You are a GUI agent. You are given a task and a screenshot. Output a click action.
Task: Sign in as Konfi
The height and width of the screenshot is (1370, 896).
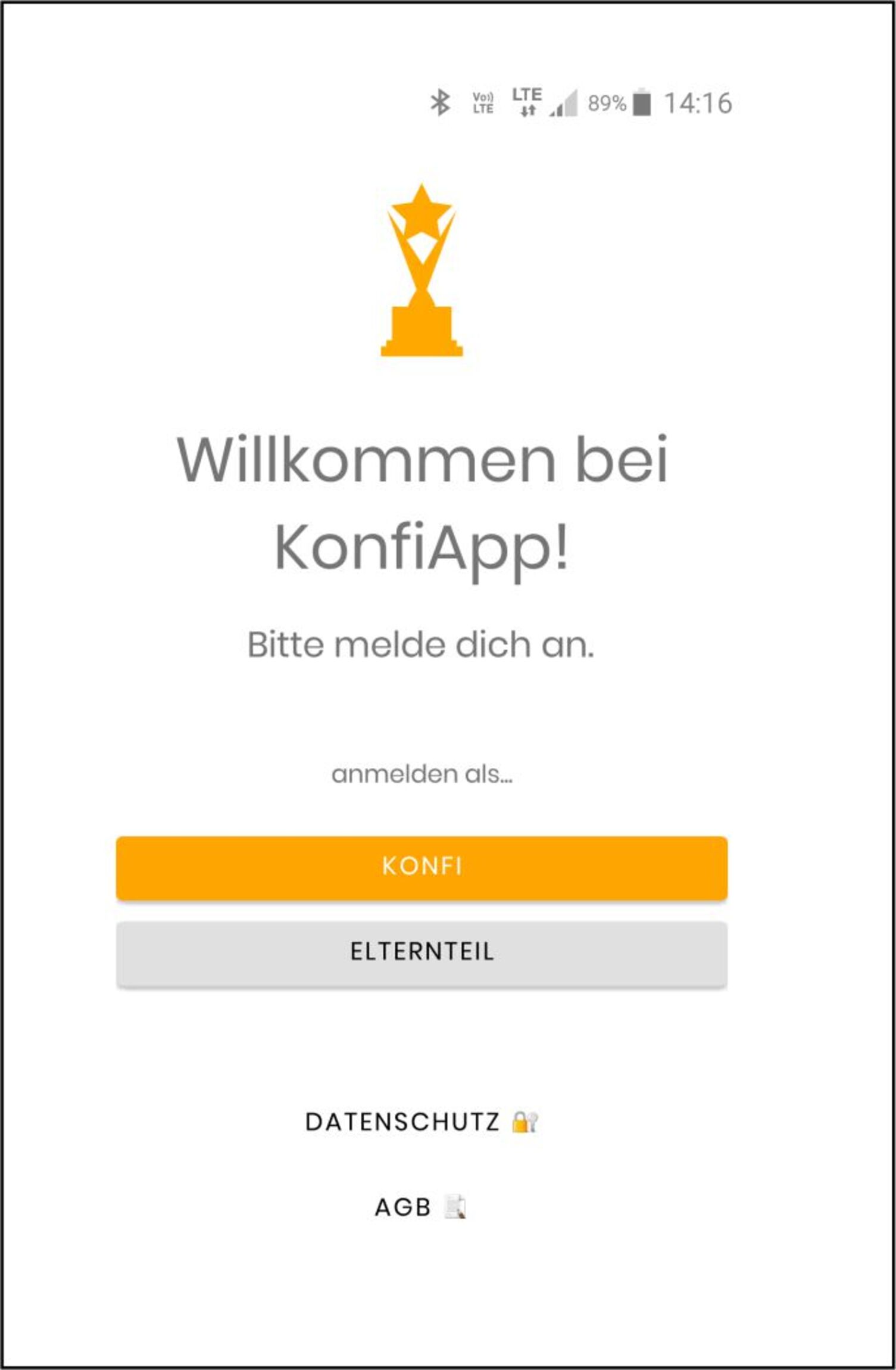(422, 867)
